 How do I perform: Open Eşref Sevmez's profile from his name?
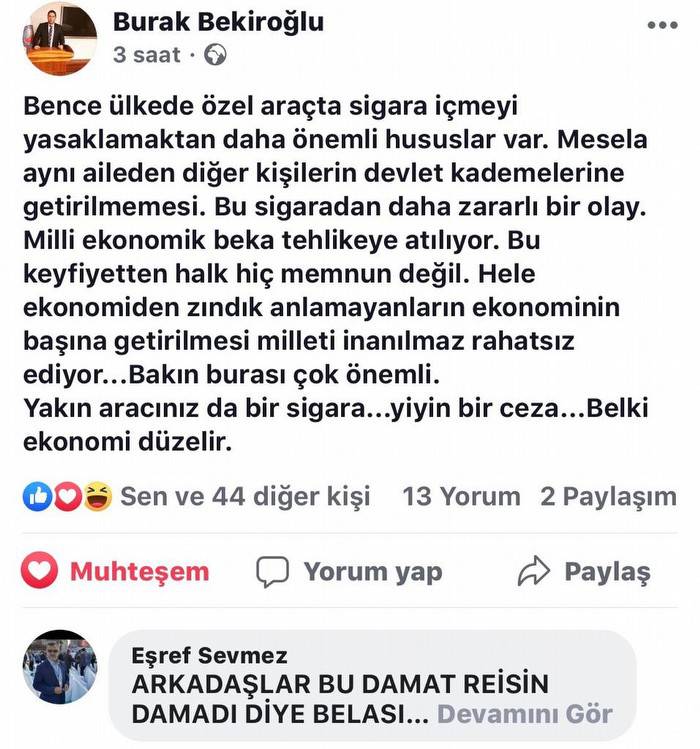(209, 656)
